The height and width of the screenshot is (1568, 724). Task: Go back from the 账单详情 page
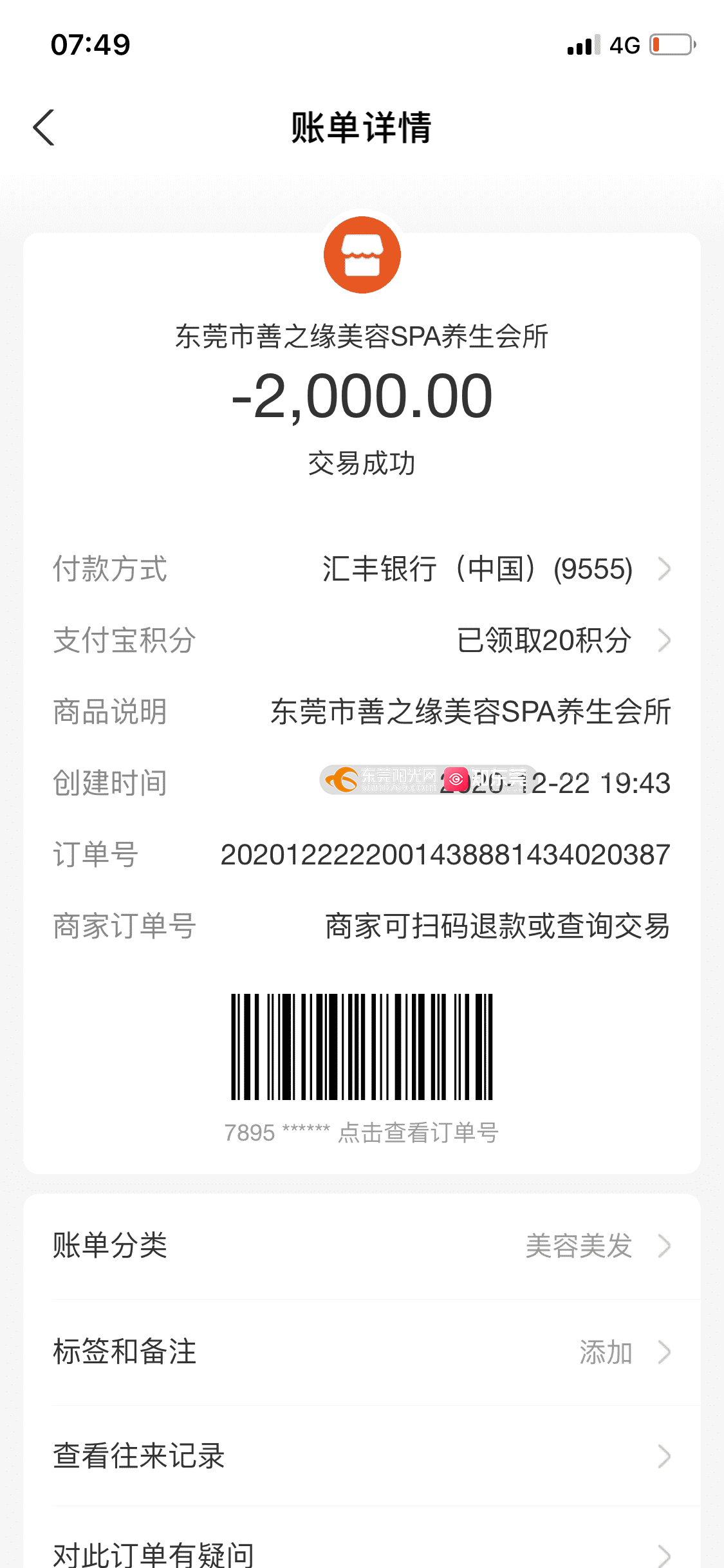click(x=44, y=127)
